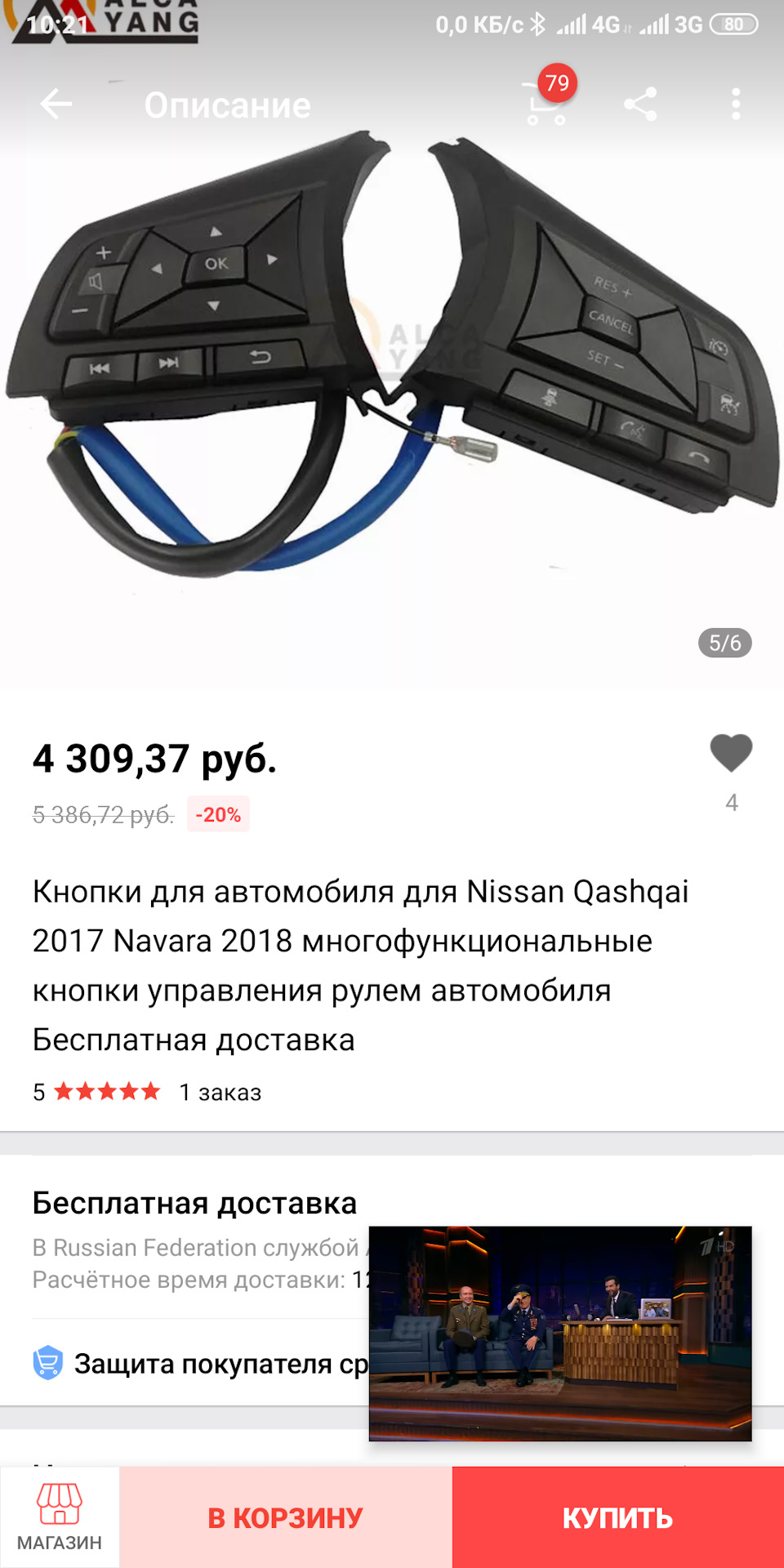Open the «Бесплатная доставка» delivery details
This screenshot has width=784, height=1568.
[194, 1204]
